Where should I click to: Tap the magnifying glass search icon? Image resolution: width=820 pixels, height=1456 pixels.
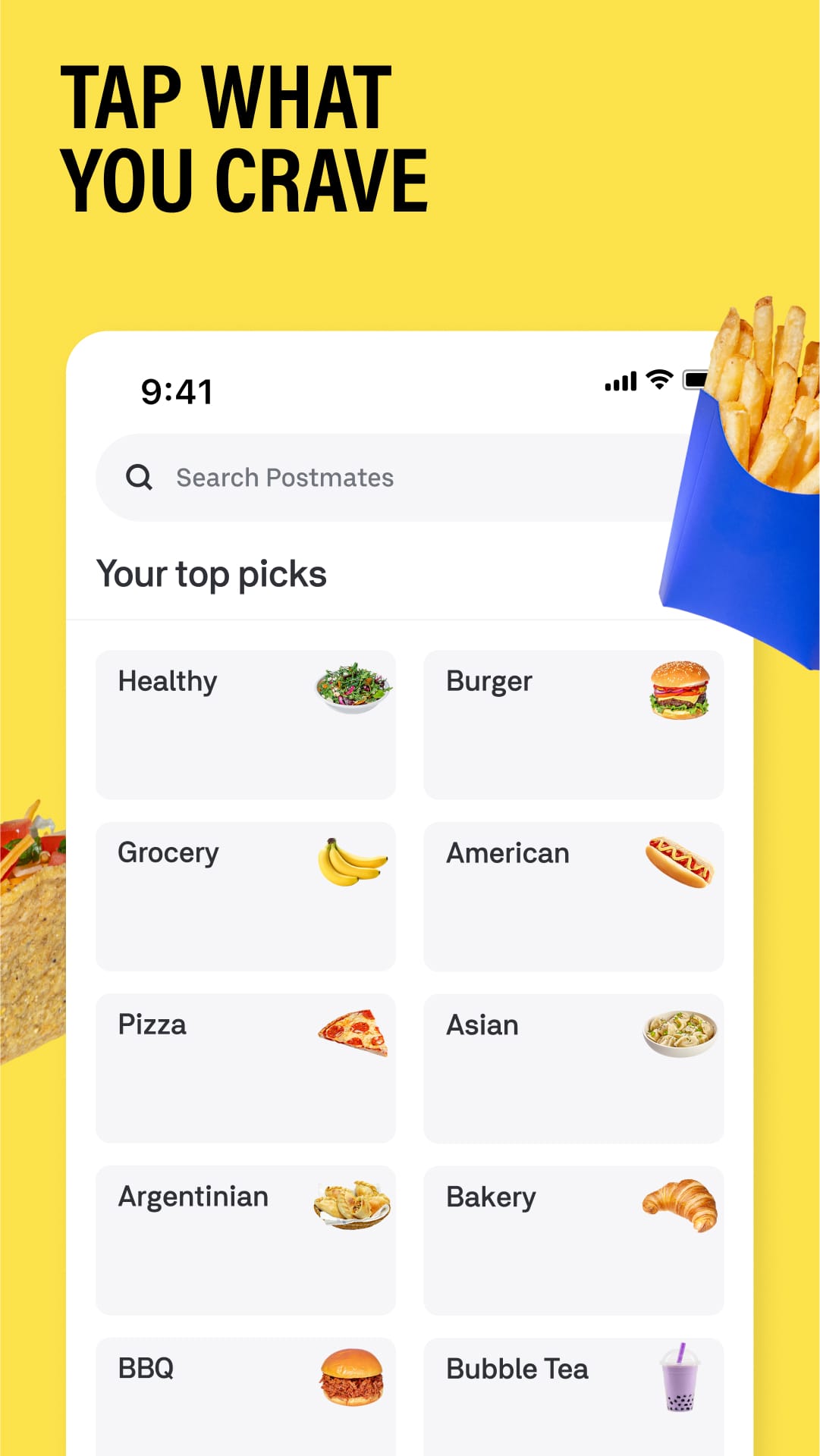(140, 477)
